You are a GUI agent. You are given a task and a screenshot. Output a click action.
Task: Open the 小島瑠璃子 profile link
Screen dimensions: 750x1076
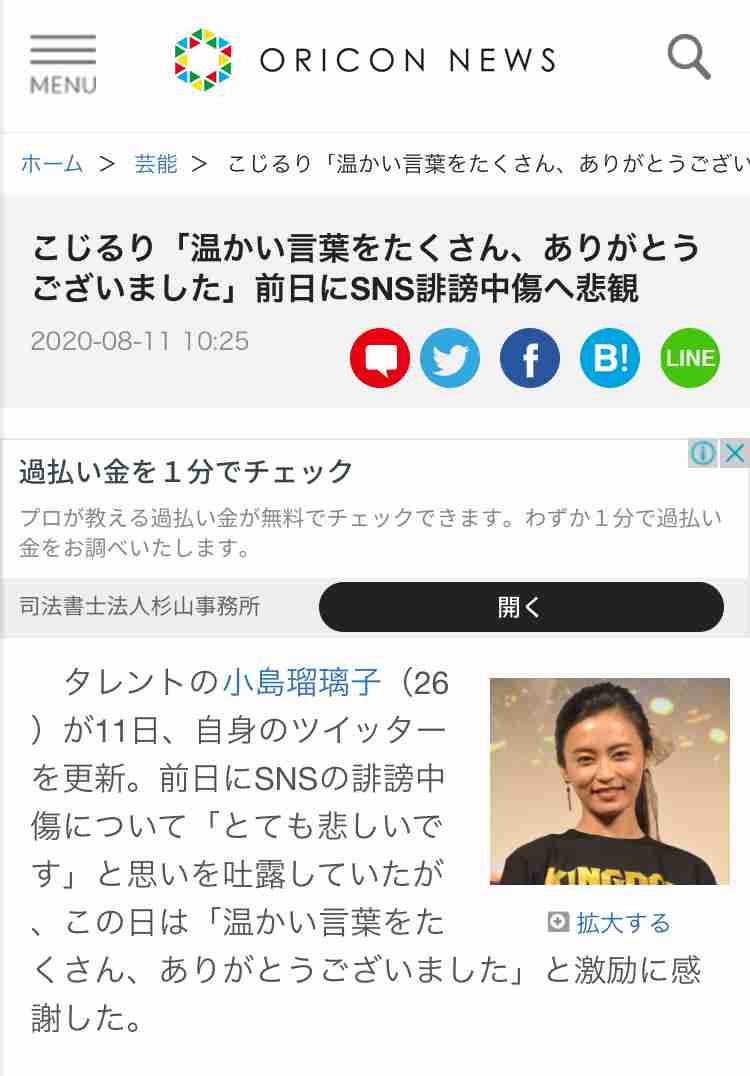[x=301, y=683]
